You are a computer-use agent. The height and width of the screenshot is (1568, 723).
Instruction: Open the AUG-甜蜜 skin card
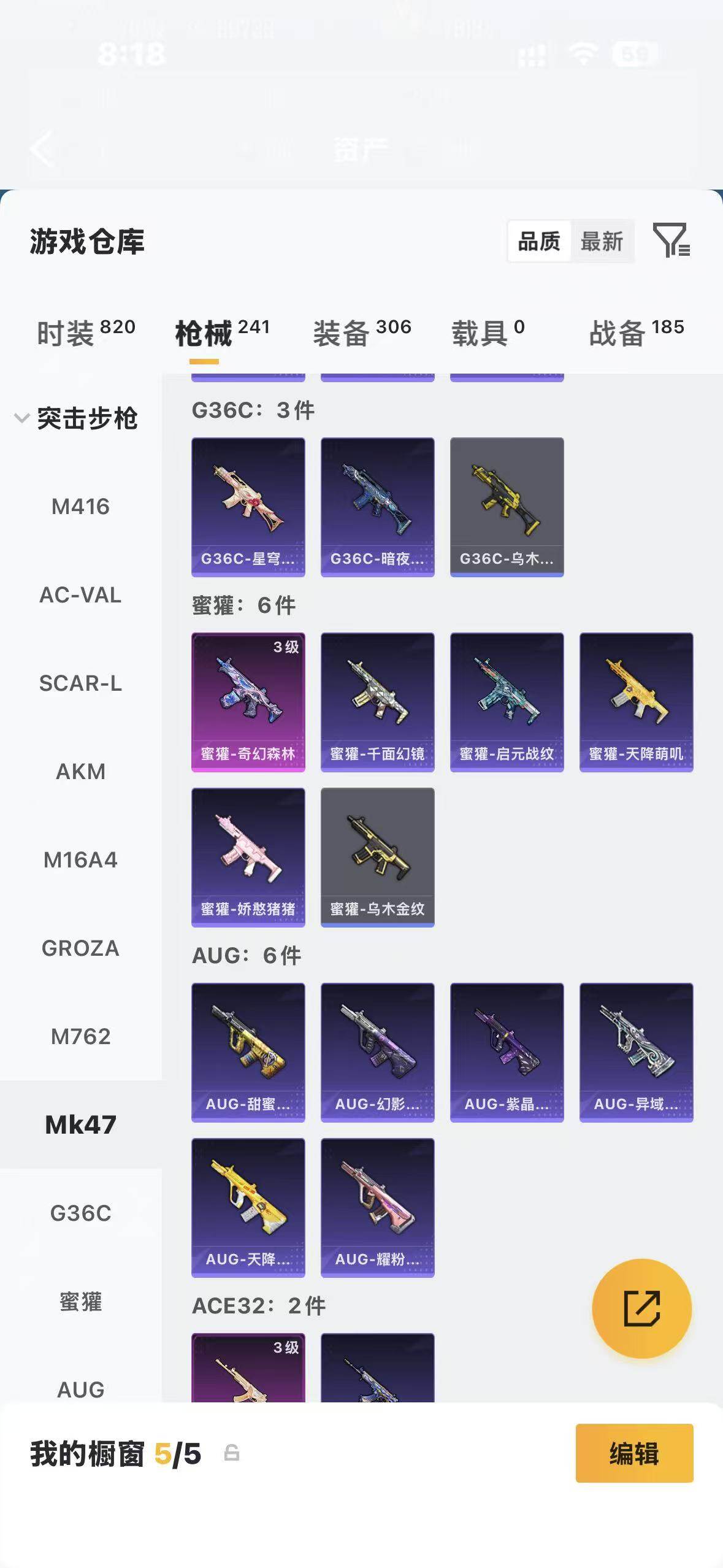coord(248,1053)
